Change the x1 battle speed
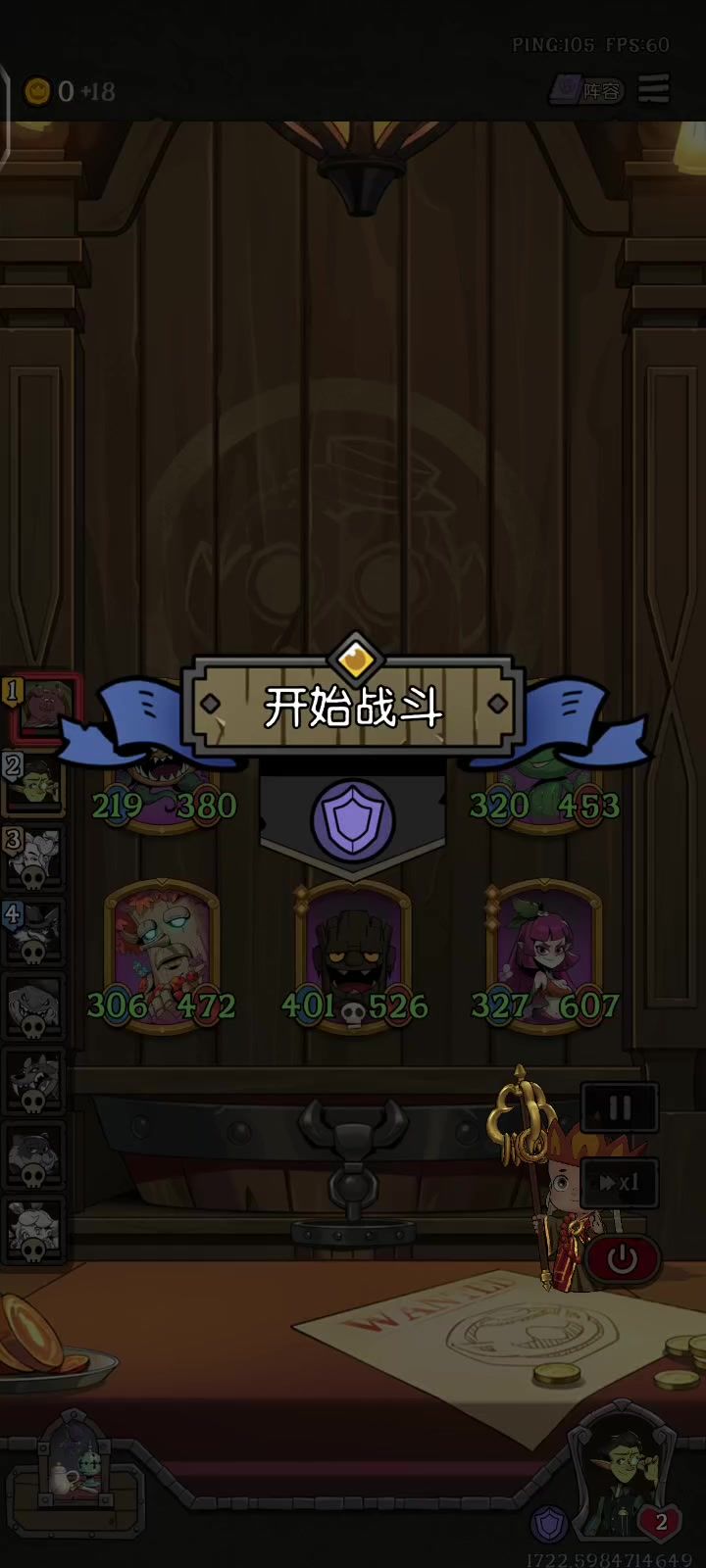 click(620, 1183)
